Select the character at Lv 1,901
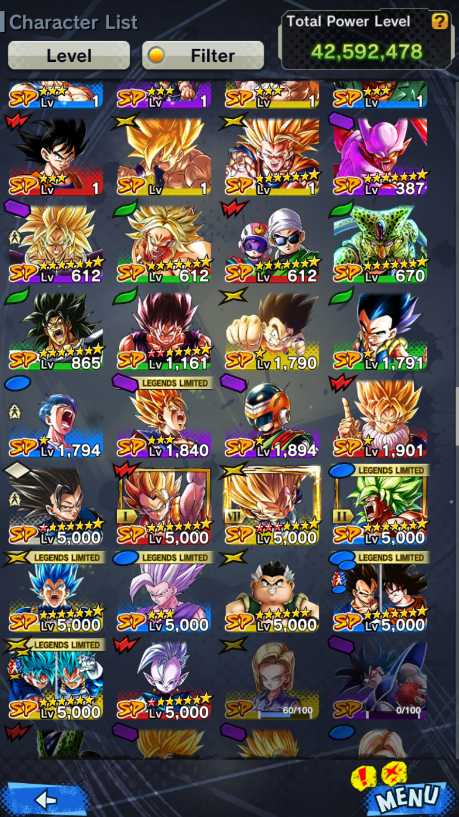Screen dimensions: 459x817 (x=379, y=418)
